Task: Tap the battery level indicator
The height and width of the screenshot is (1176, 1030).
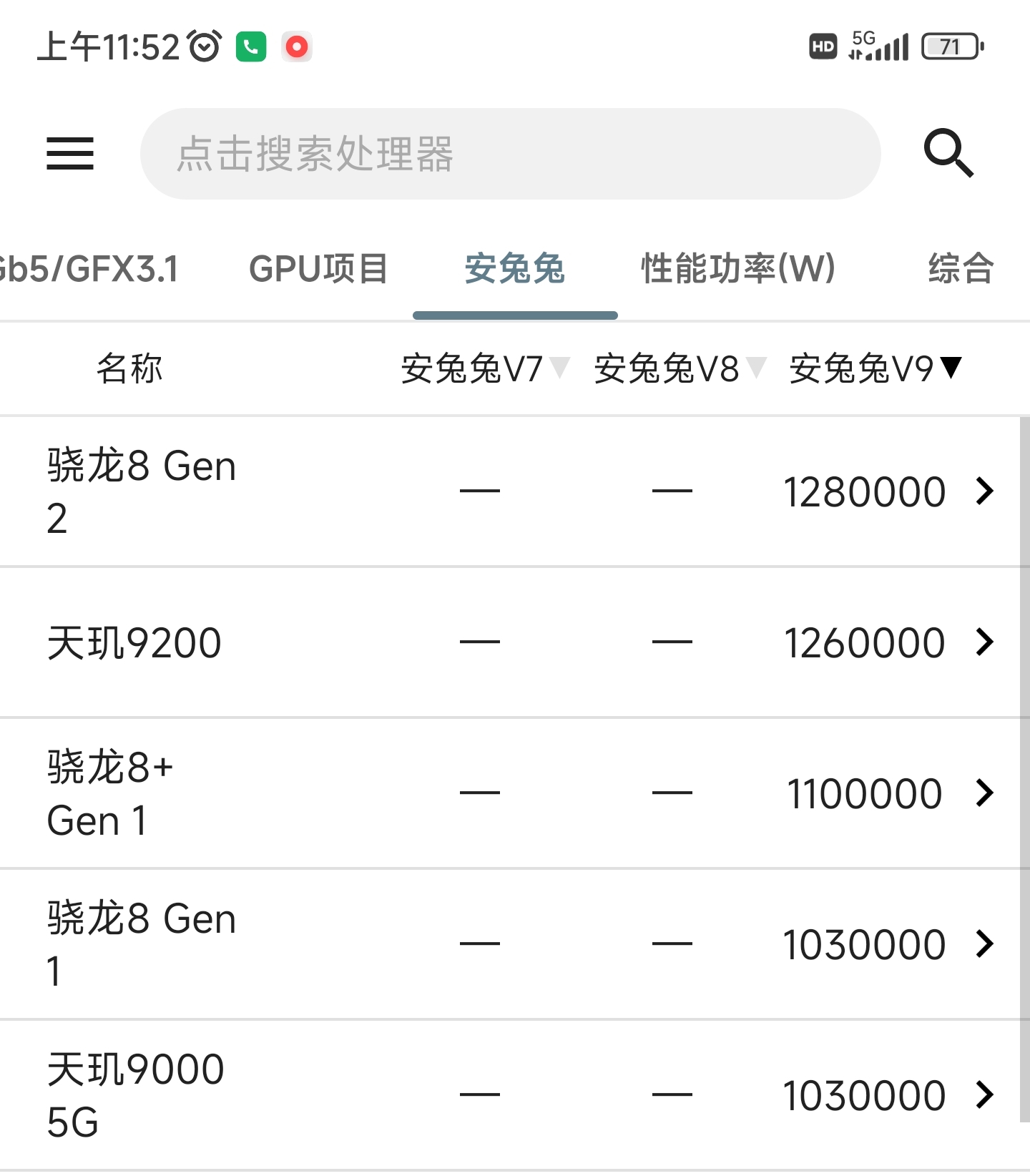Action: coord(951,46)
